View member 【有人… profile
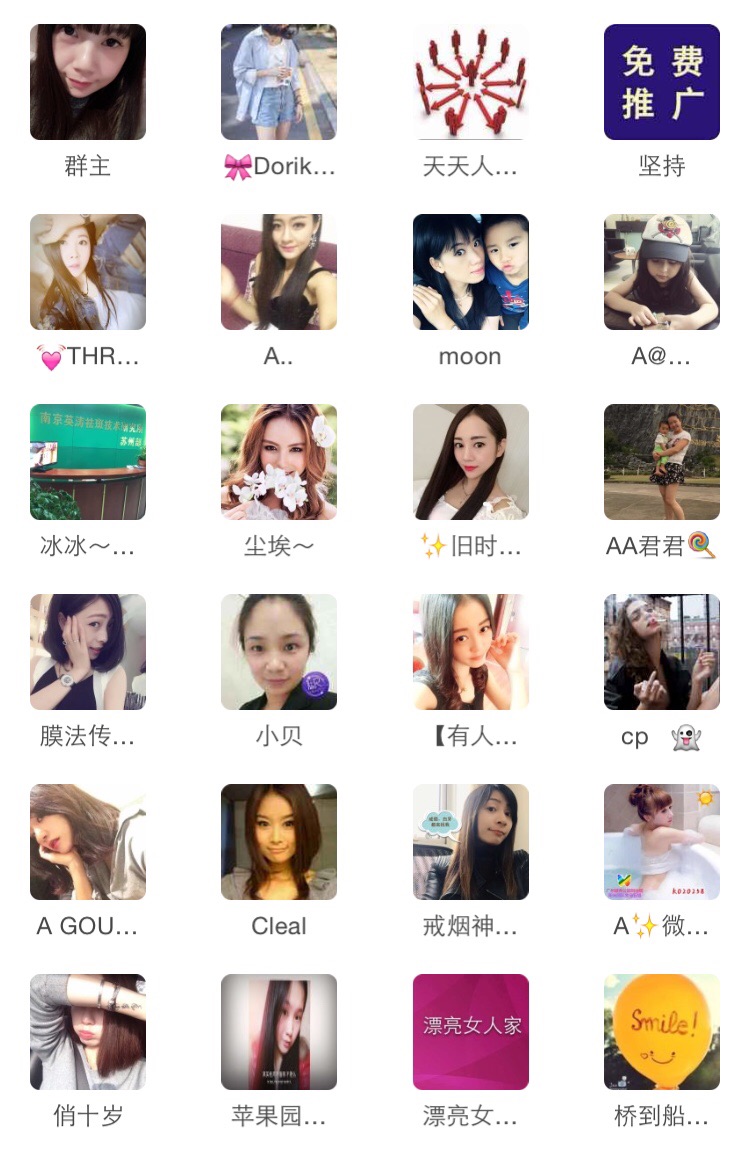 click(470, 652)
